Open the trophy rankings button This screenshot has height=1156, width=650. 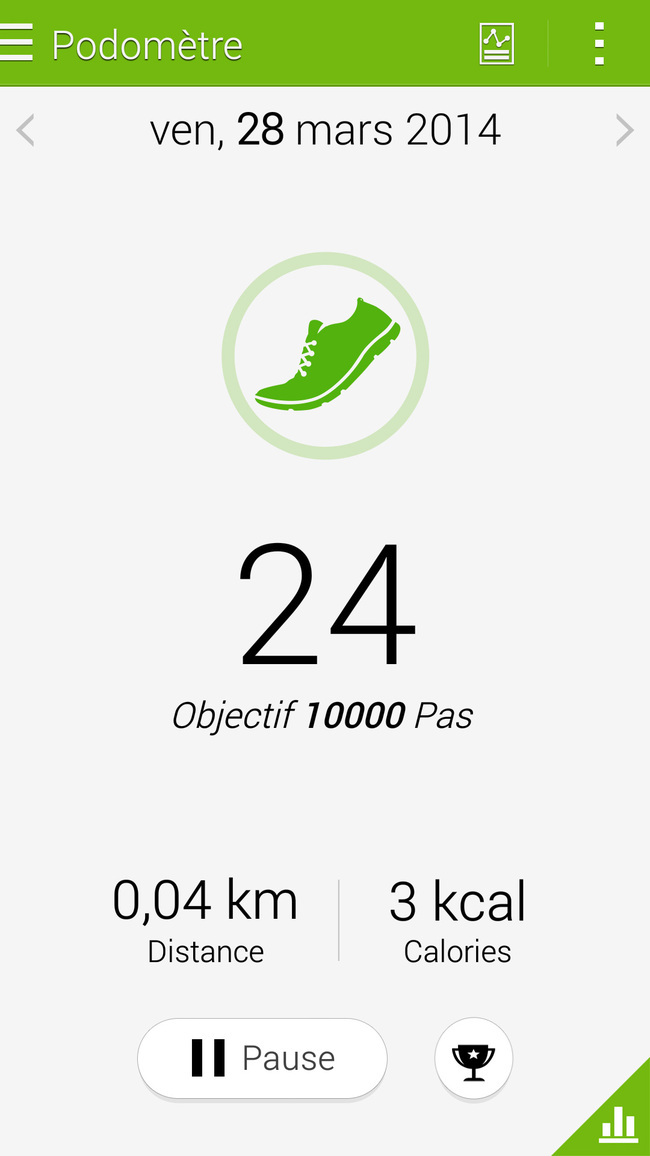click(474, 1059)
